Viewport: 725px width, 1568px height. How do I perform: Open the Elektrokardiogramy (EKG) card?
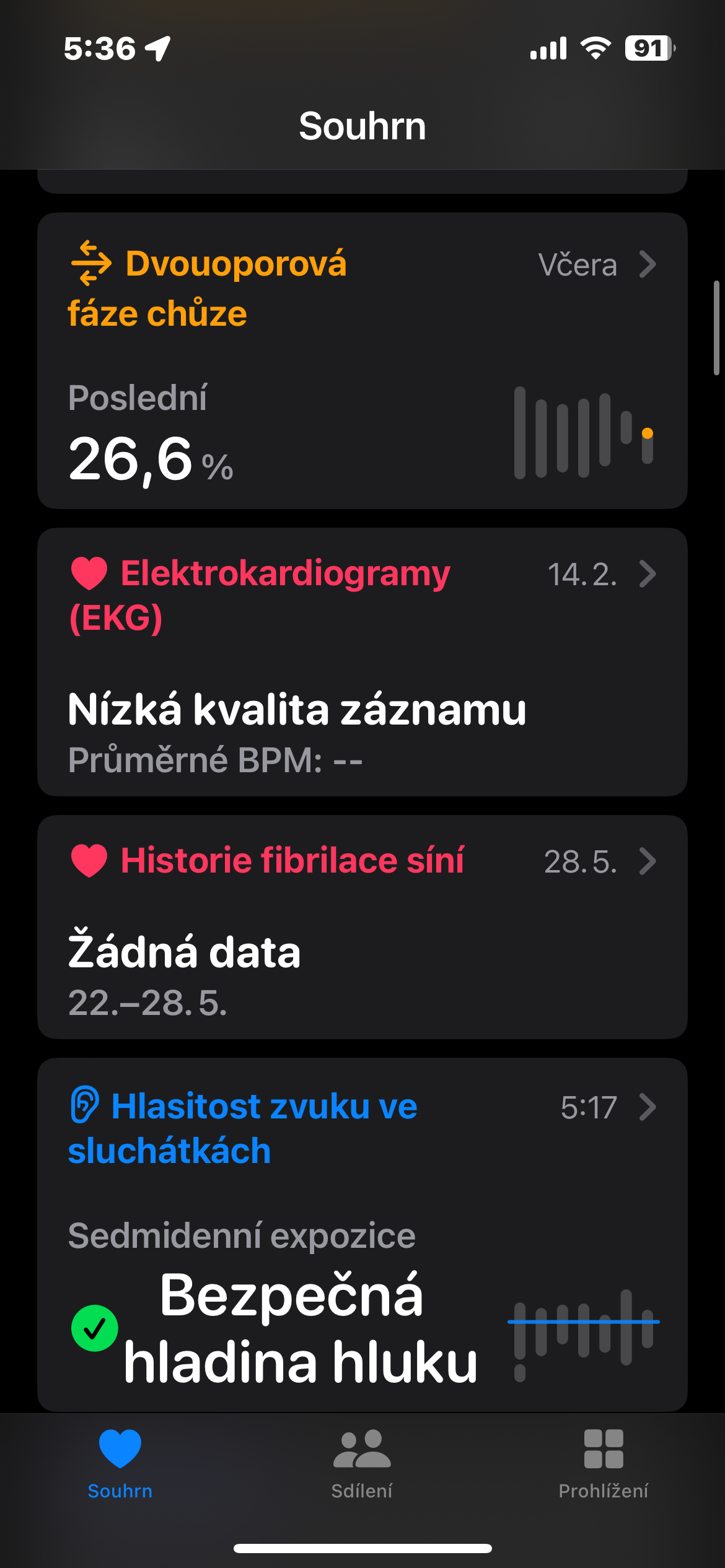tap(362, 661)
